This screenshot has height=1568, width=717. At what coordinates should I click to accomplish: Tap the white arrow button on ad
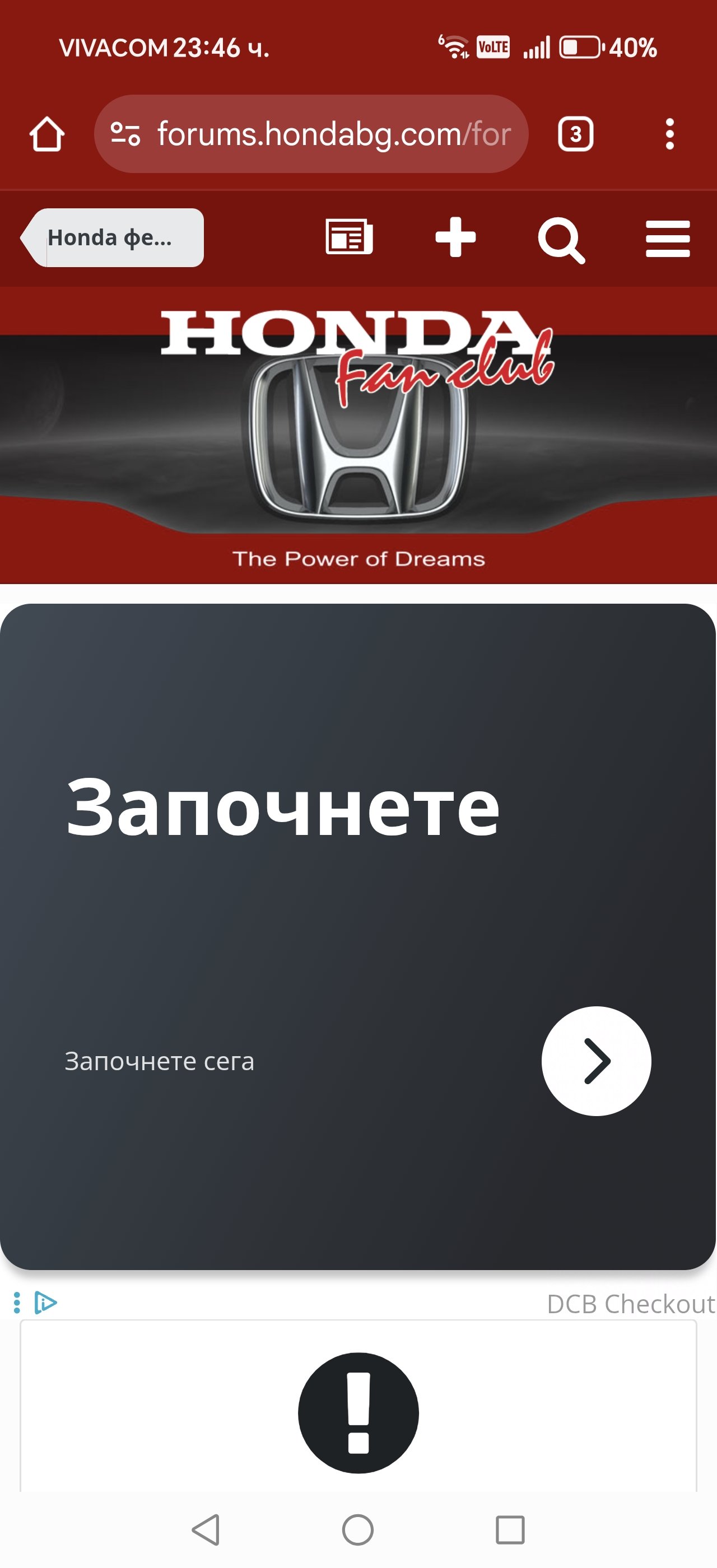point(596,1060)
